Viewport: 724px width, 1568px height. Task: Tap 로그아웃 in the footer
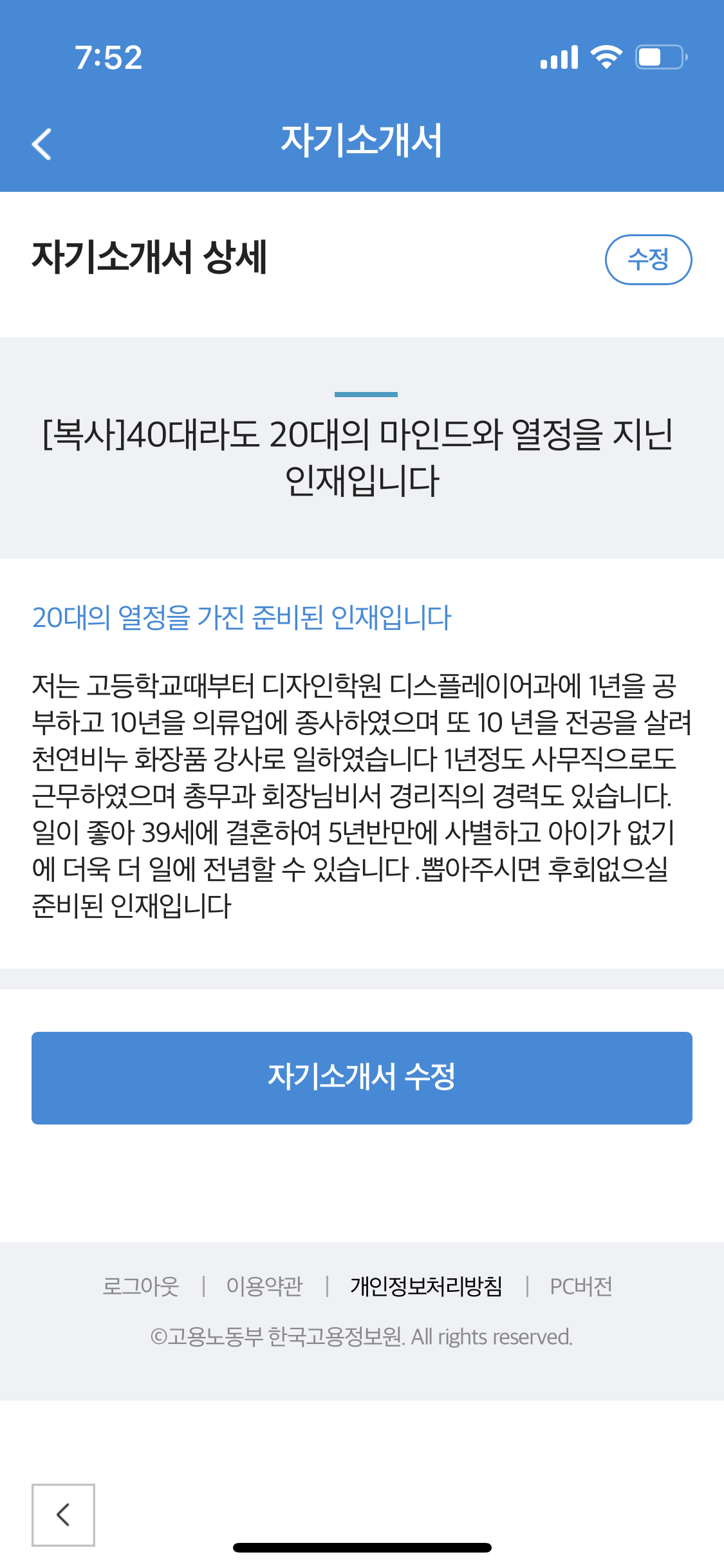(141, 1286)
